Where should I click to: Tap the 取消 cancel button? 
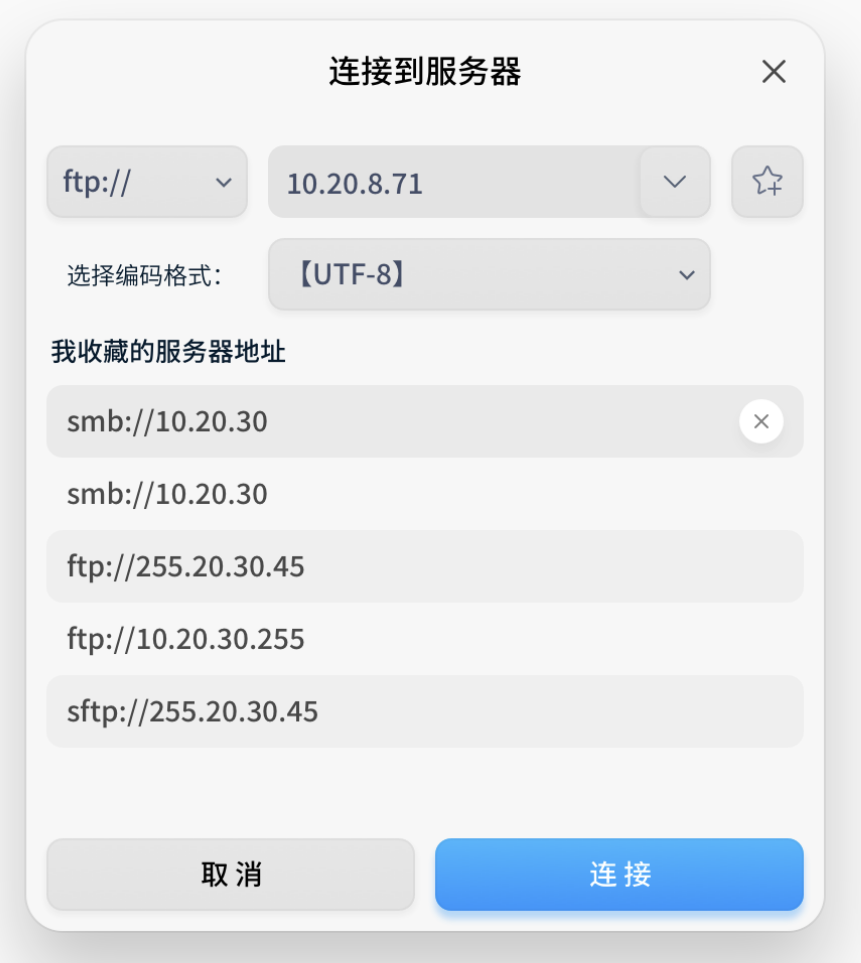tap(231, 875)
